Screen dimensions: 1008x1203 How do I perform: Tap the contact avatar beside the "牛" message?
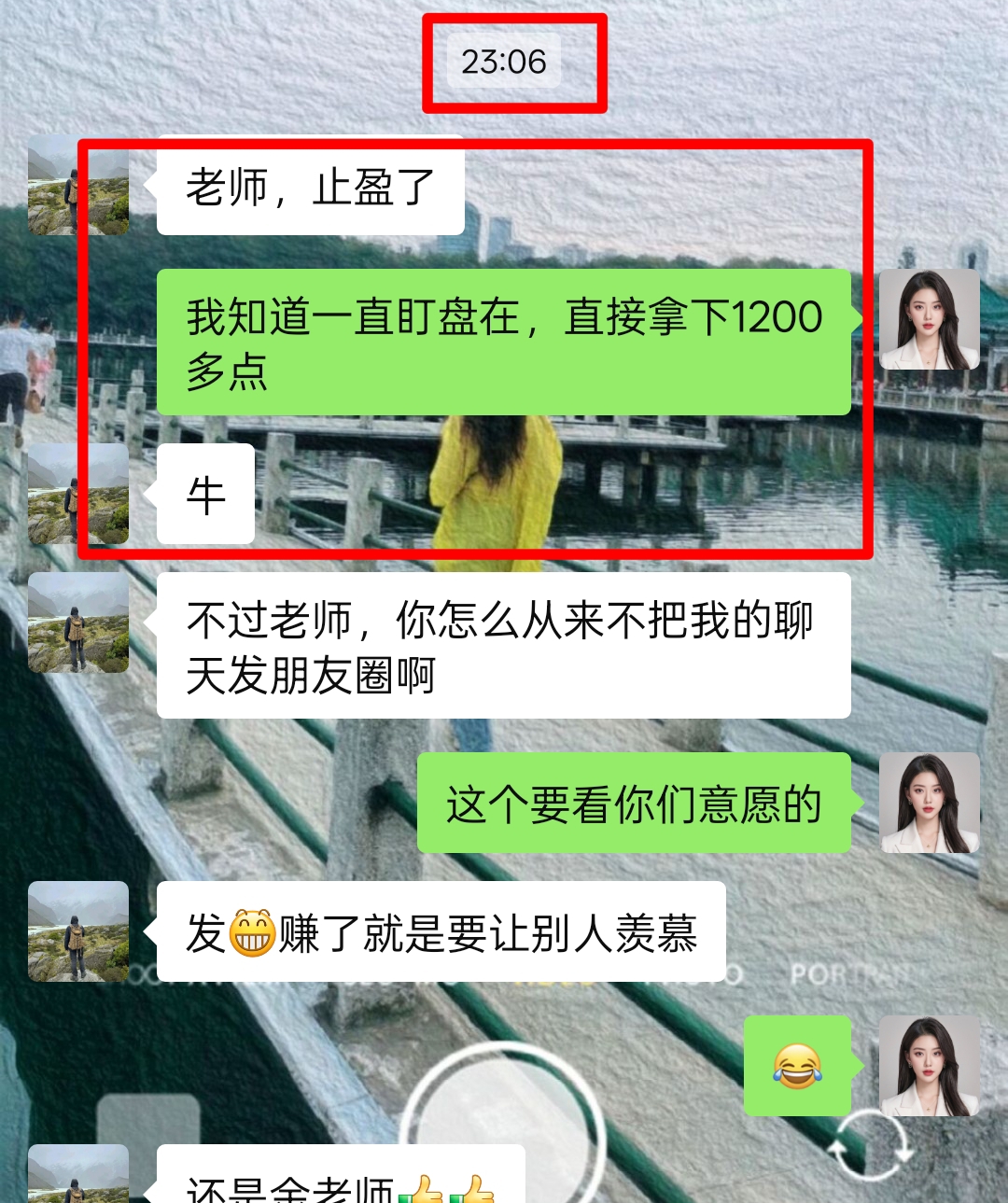(78, 493)
